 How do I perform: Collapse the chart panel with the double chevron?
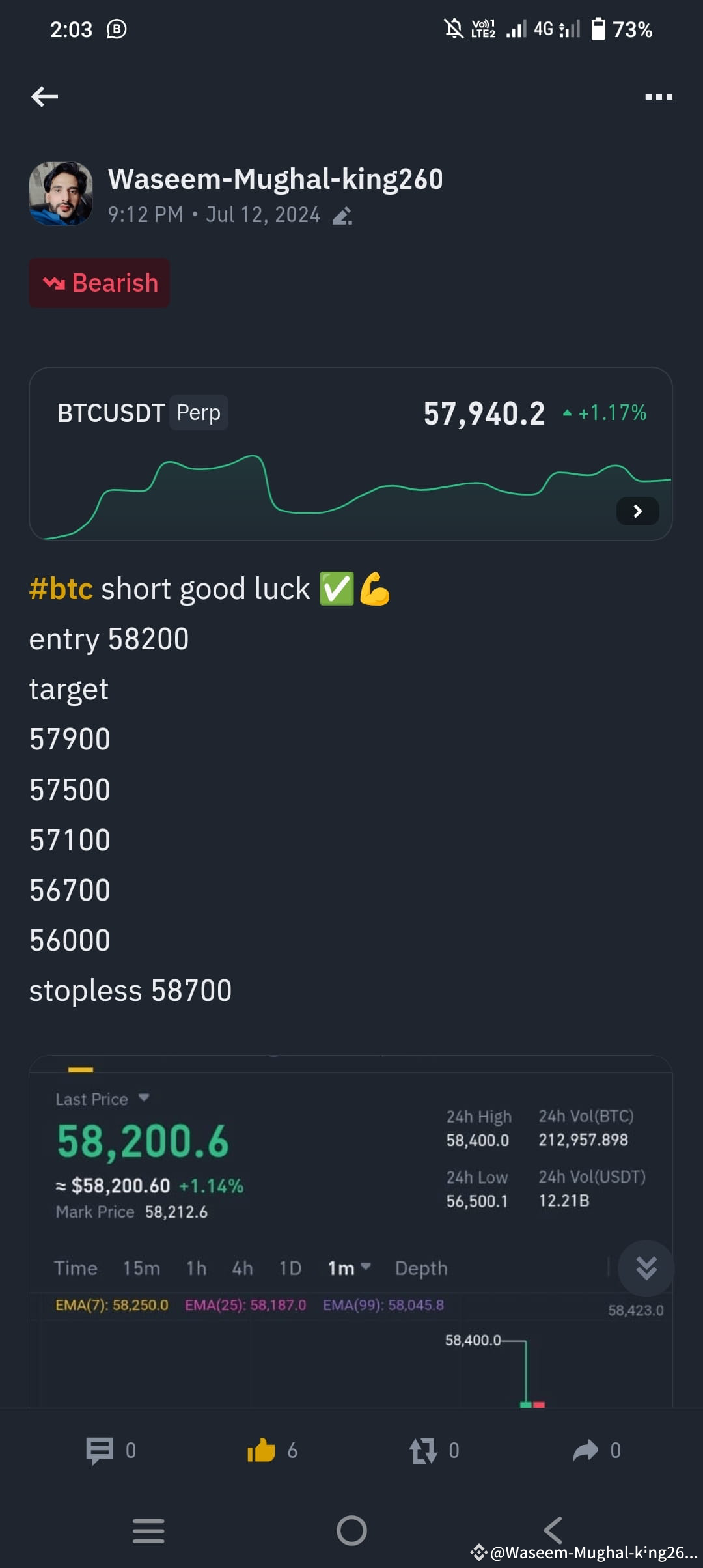tap(645, 1268)
